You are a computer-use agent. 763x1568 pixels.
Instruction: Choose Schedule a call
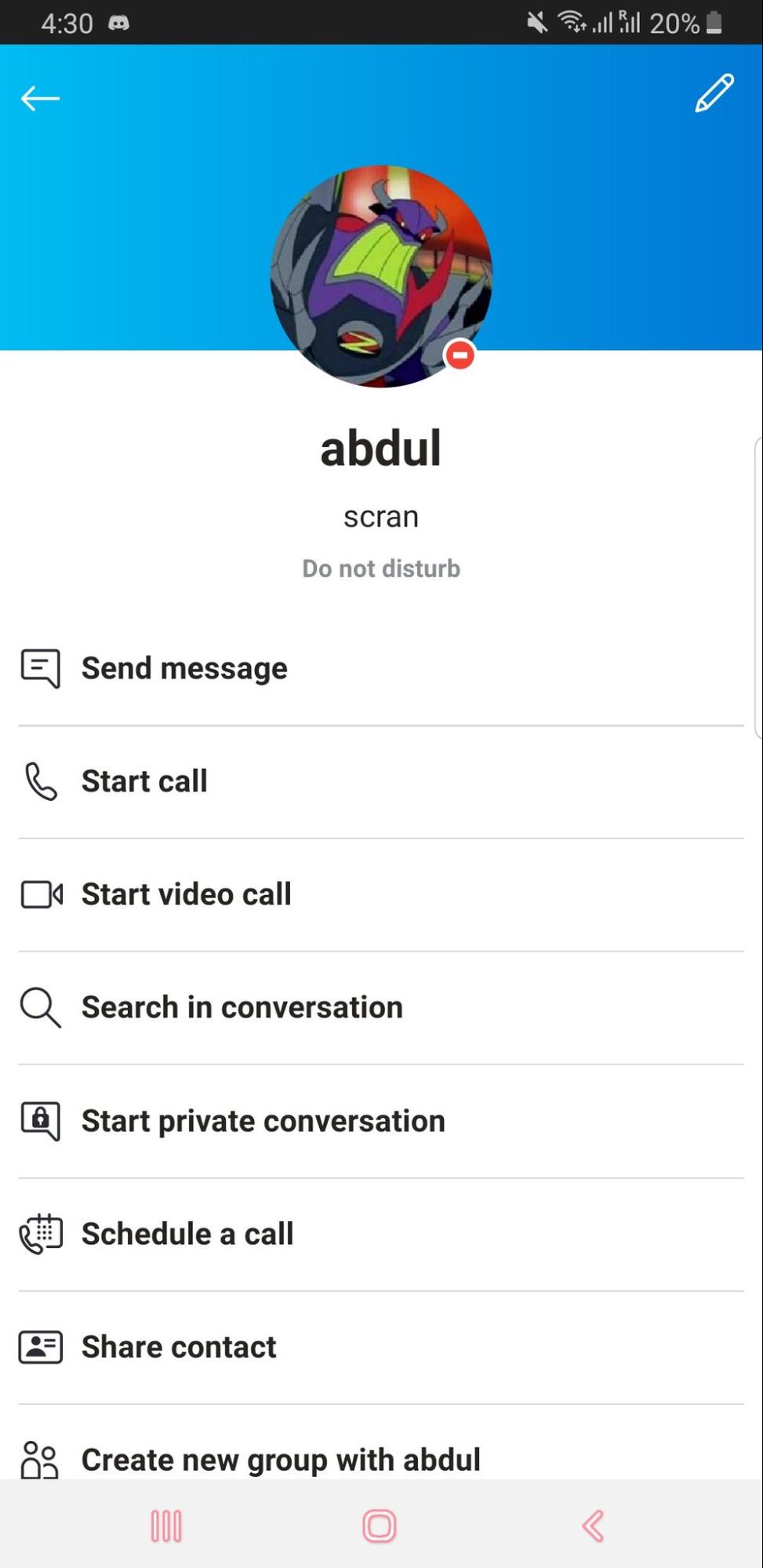coord(187,1234)
